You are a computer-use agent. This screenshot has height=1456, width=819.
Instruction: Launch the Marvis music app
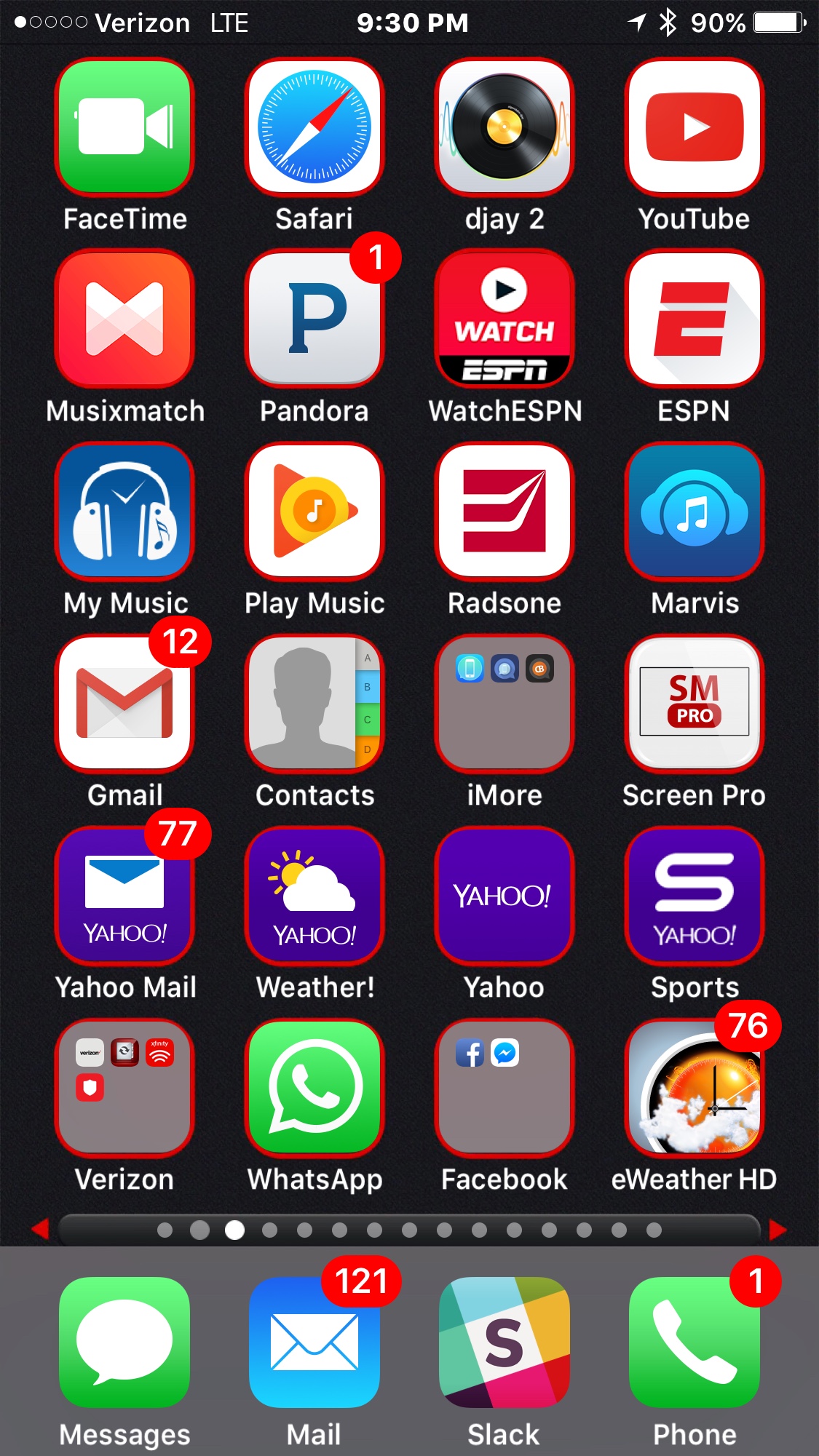pyautogui.click(x=694, y=512)
